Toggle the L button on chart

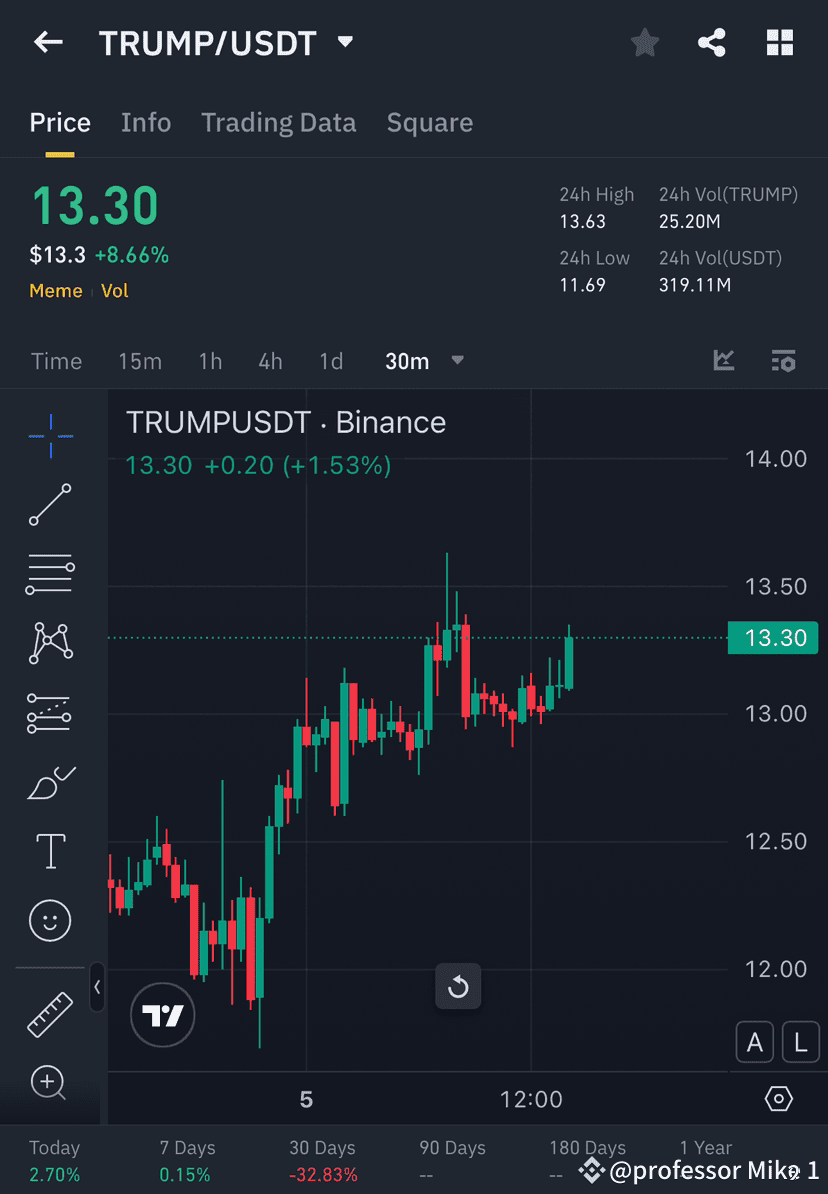click(800, 1042)
